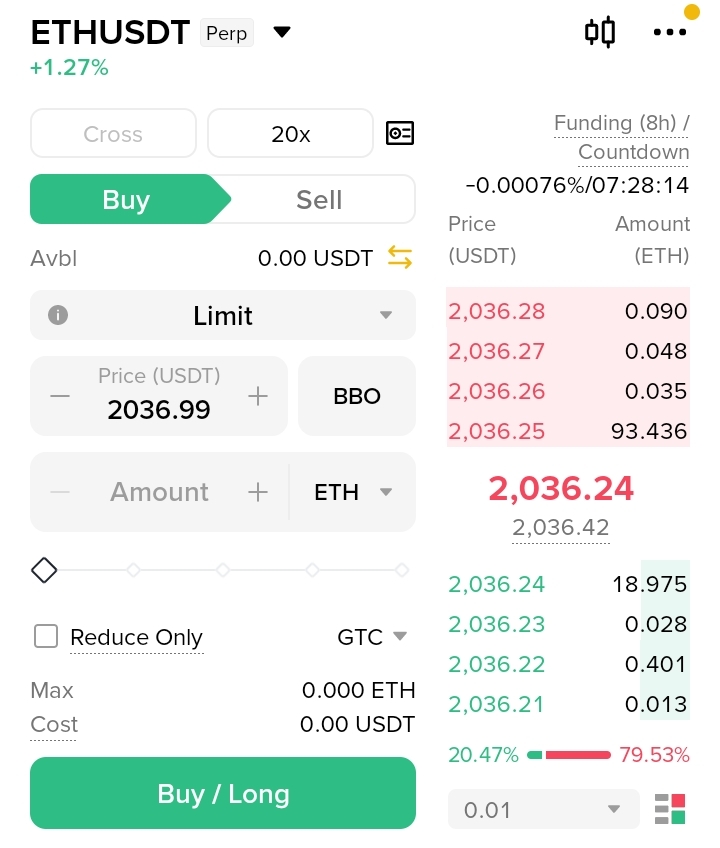Enable the Reduce Only checkbox

pyautogui.click(x=46, y=637)
